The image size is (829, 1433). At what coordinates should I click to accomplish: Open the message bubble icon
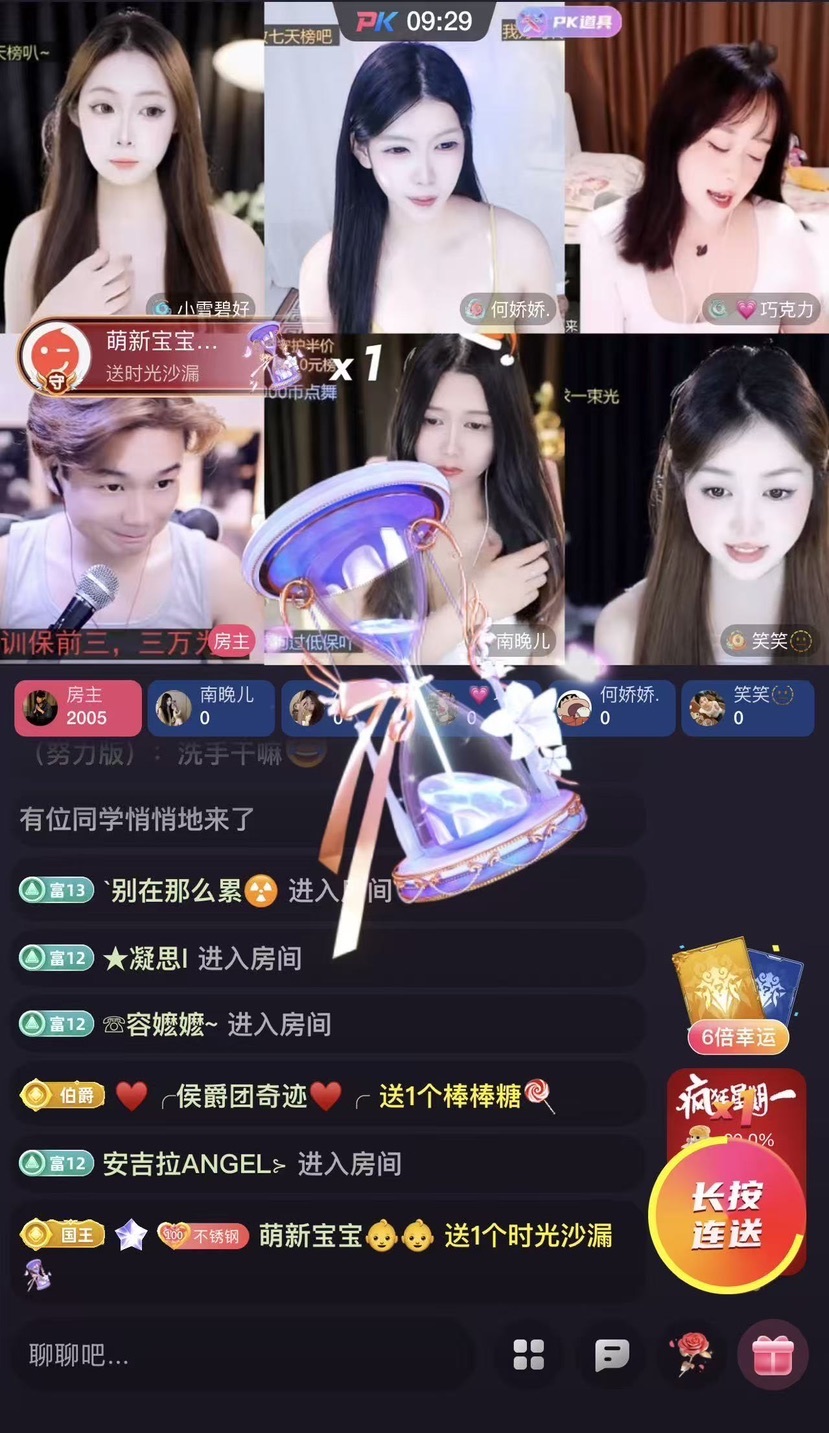pyautogui.click(x=611, y=1356)
